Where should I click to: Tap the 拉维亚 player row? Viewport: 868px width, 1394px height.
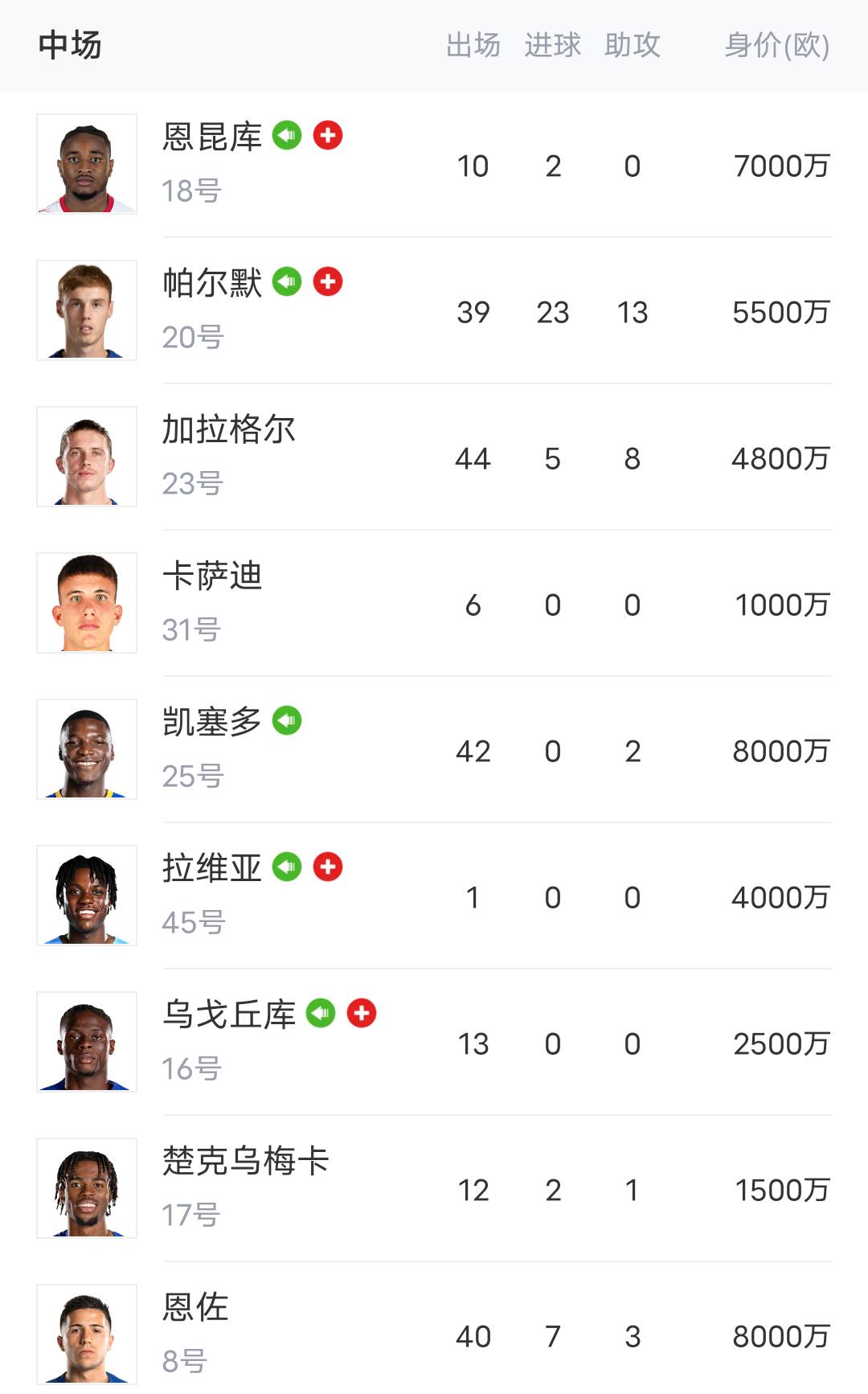coord(434,896)
